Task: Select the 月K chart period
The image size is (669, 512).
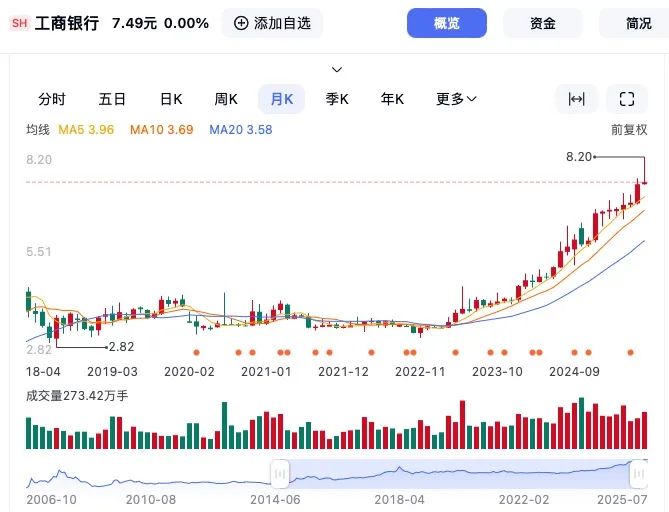Action: [x=281, y=99]
